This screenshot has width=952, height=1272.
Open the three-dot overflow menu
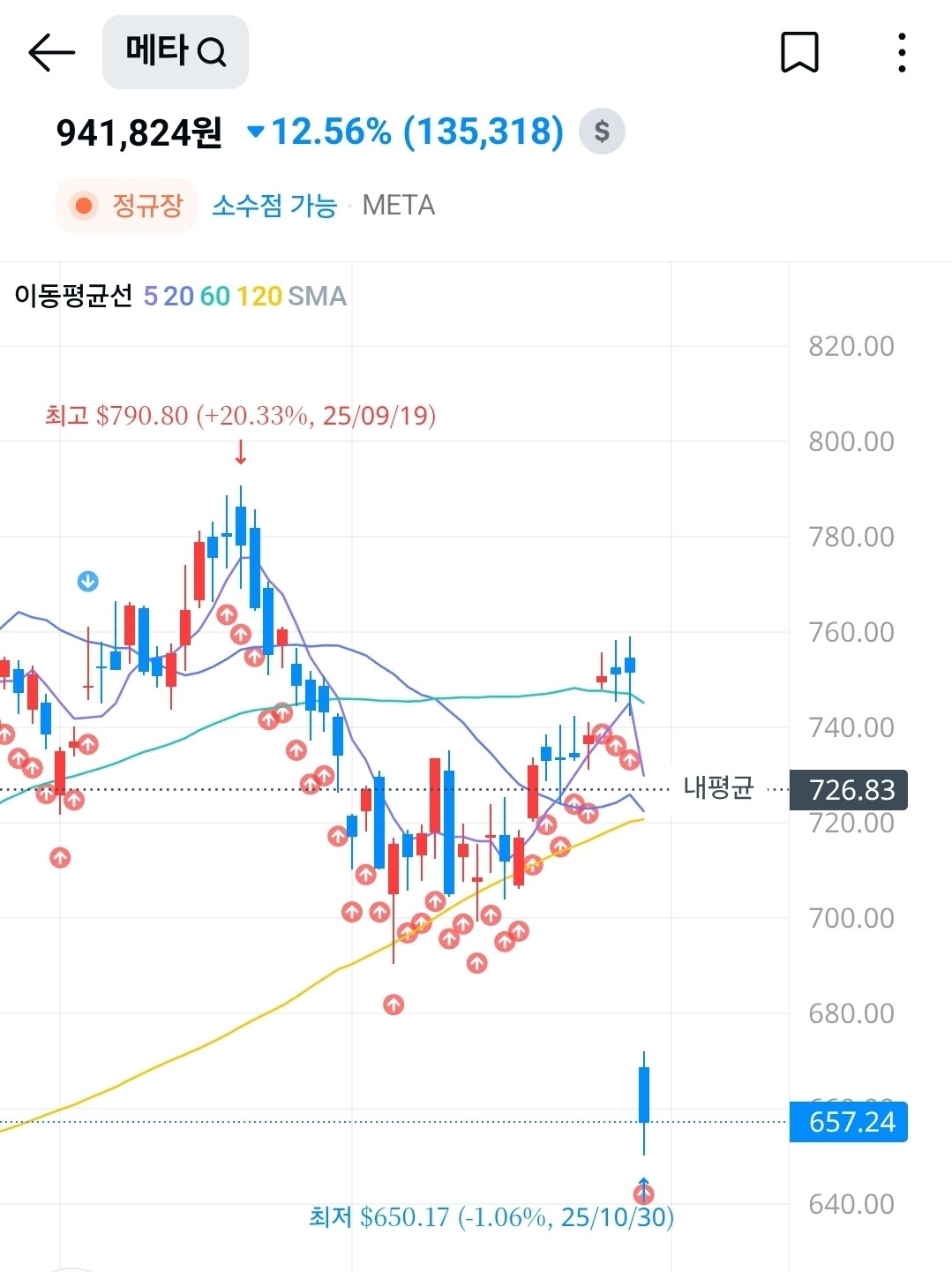pyautogui.click(x=901, y=53)
